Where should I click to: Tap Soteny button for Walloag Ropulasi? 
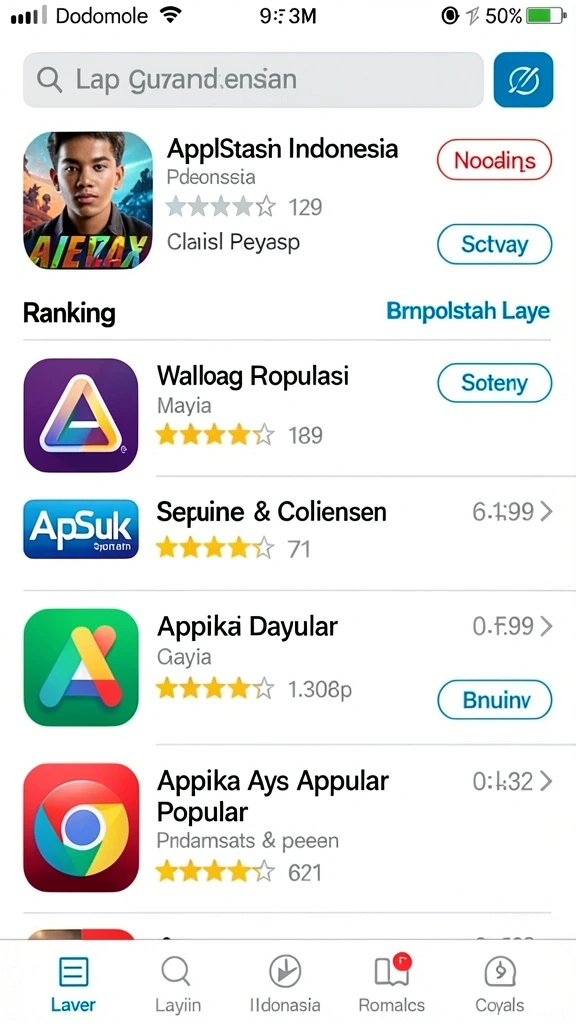click(494, 383)
